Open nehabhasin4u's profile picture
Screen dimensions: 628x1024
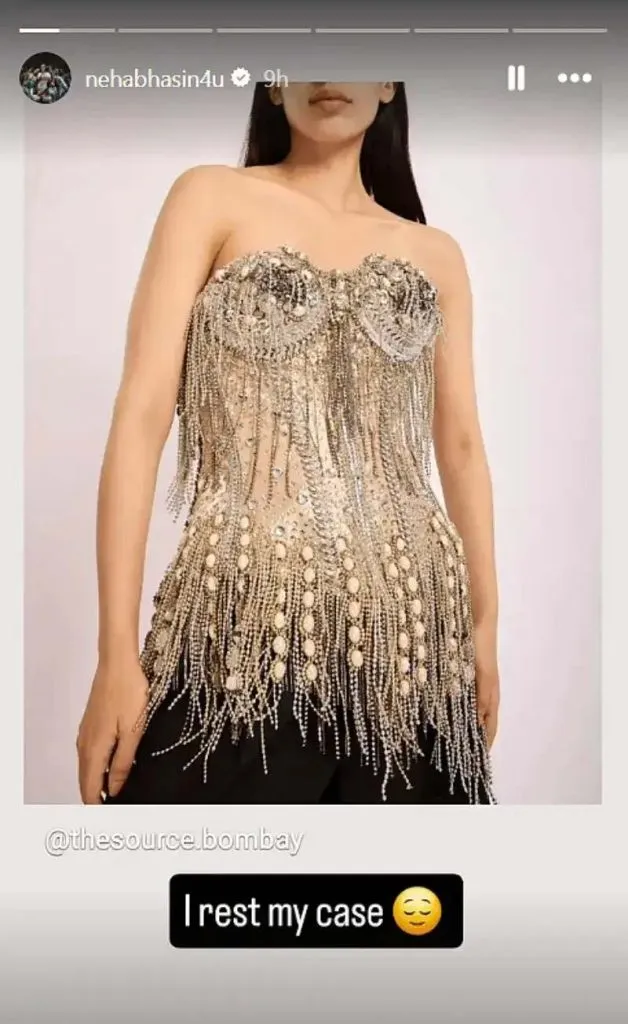[x=45, y=78]
